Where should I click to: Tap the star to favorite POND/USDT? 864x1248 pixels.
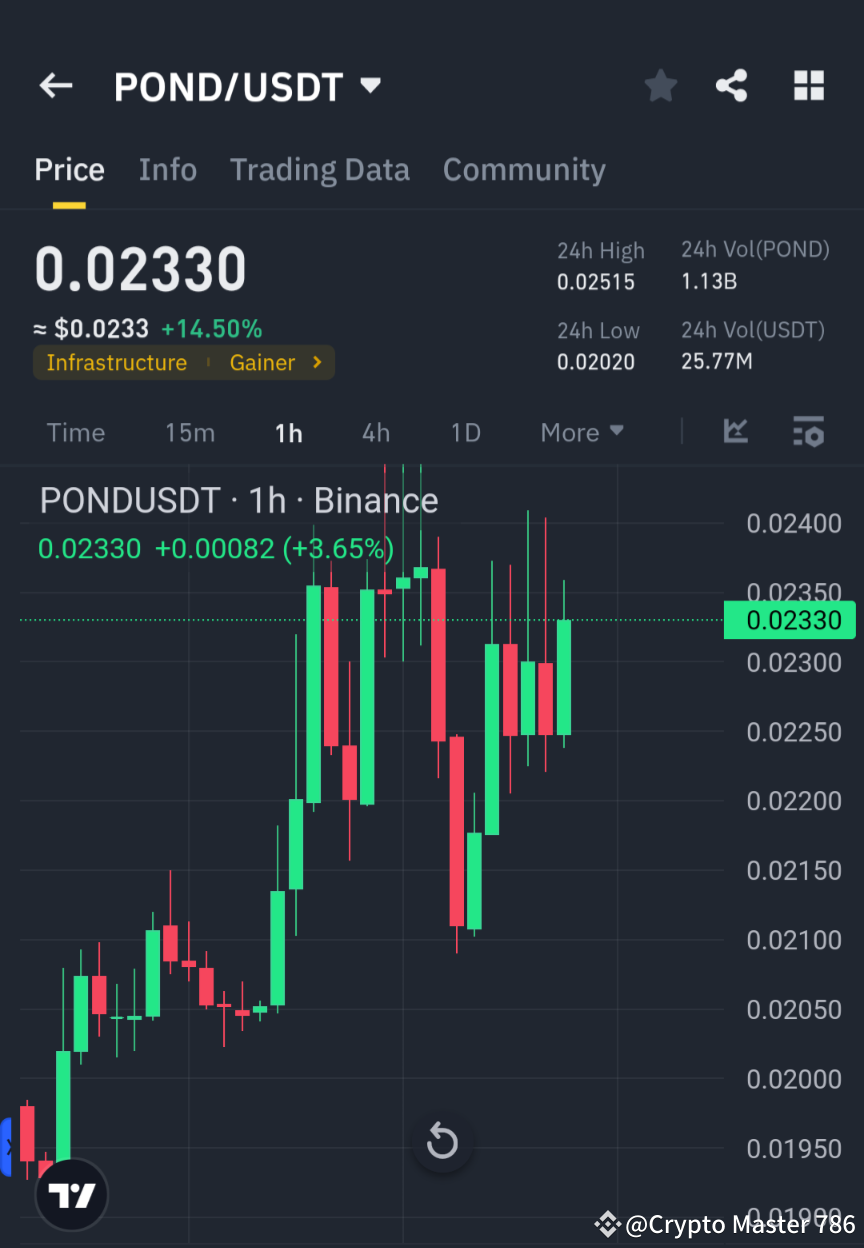660,85
